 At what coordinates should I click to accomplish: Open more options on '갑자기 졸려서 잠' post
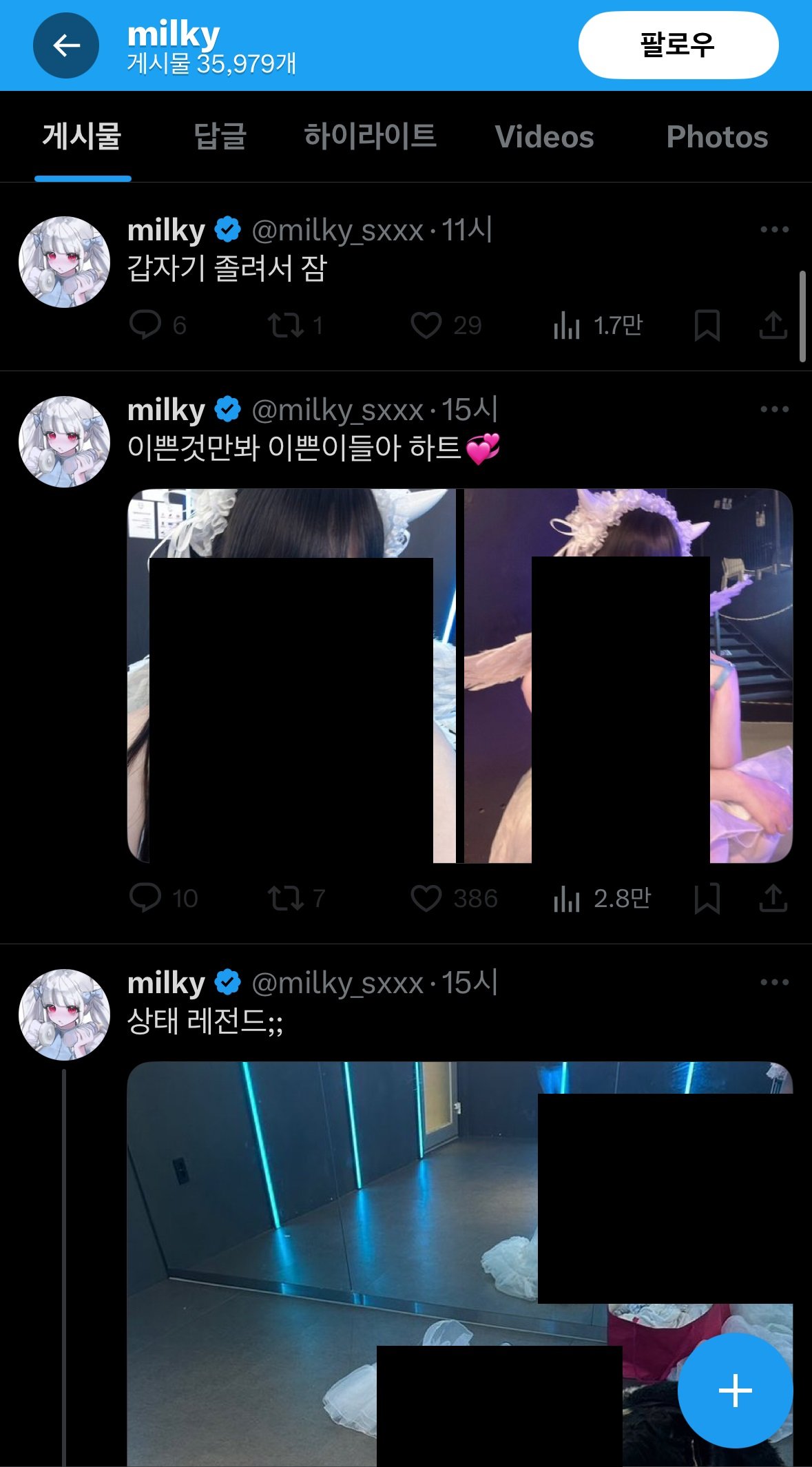point(774,229)
